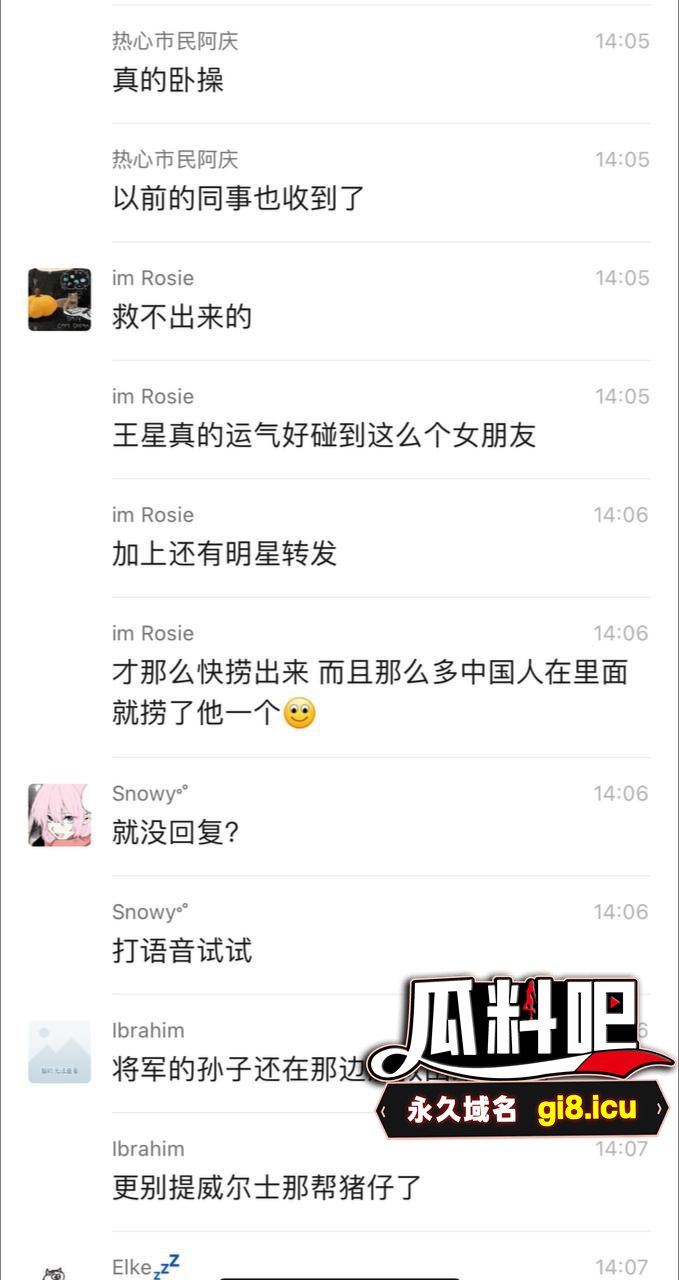View Ibrahim's profile from his avatar

tap(59, 1052)
